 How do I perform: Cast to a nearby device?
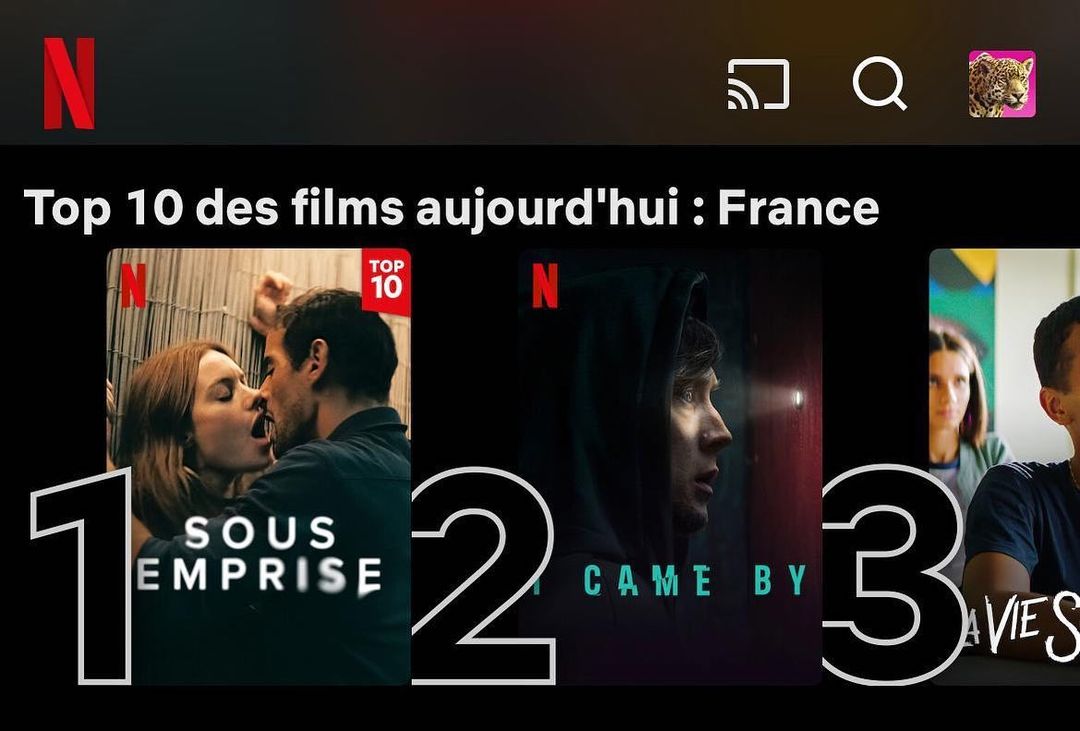(758, 84)
